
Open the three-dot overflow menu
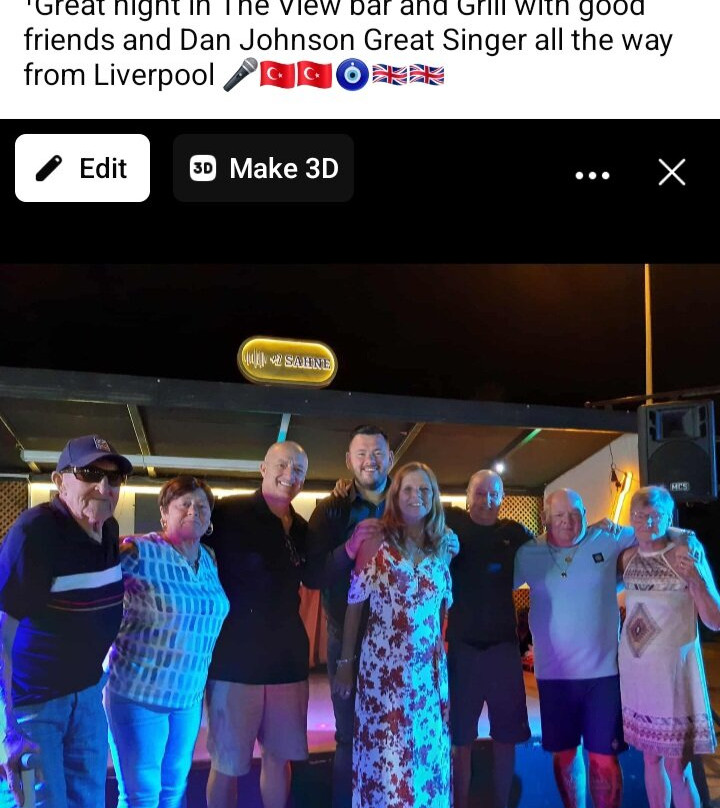(592, 175)
